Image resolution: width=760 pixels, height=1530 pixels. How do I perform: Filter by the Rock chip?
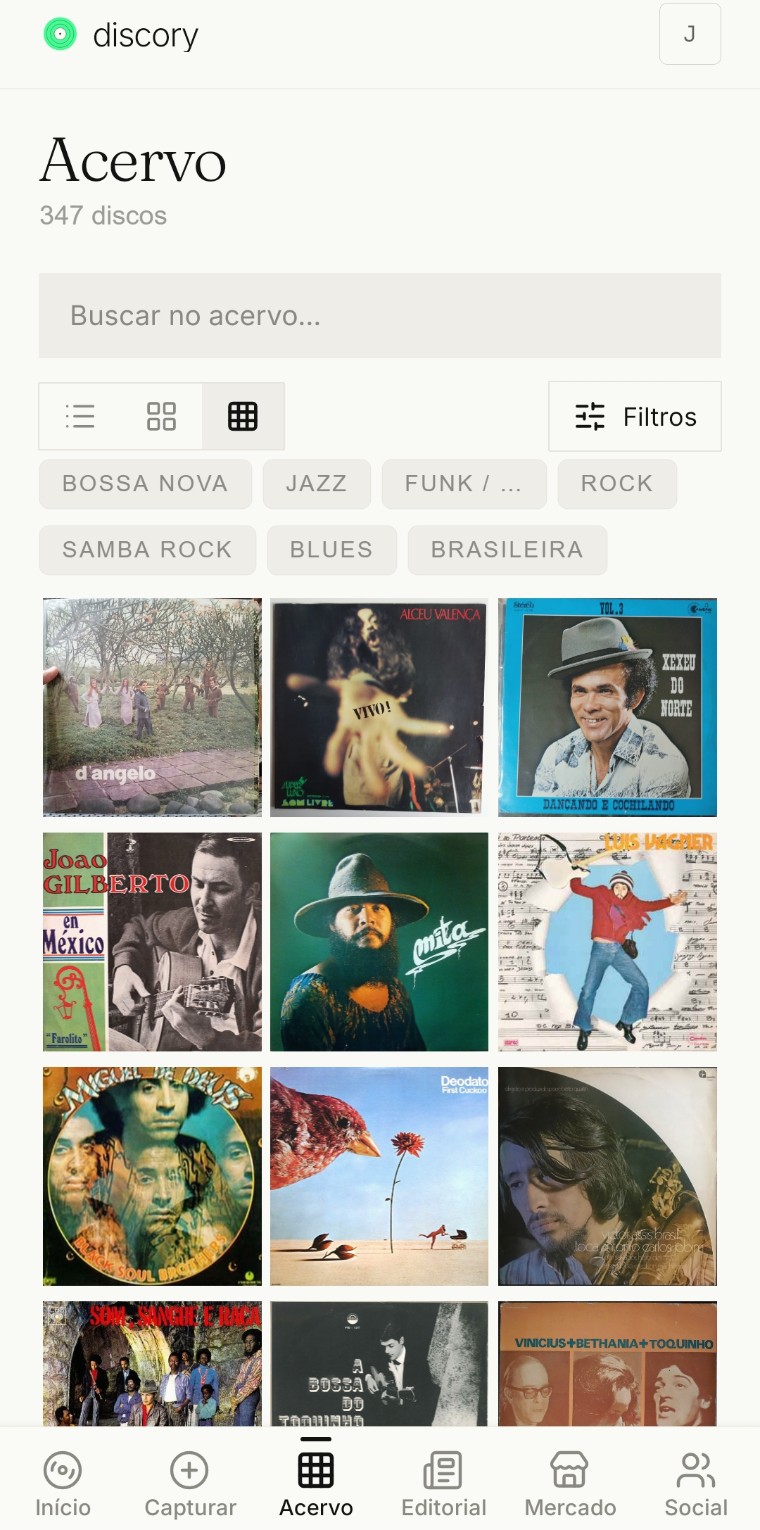tap(617, 484)
